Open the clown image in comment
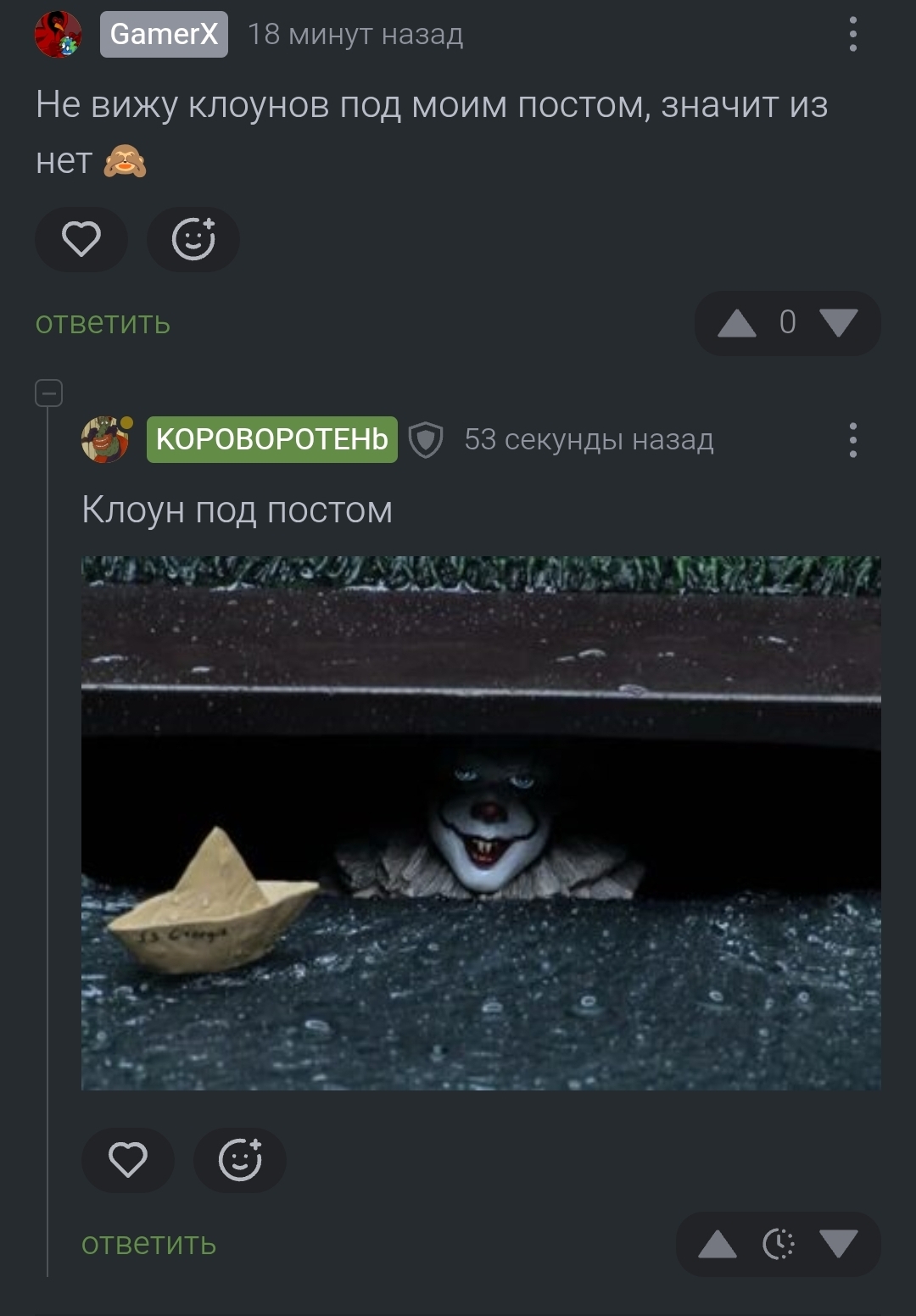The image size is (916, 1316). pos(481,822)
